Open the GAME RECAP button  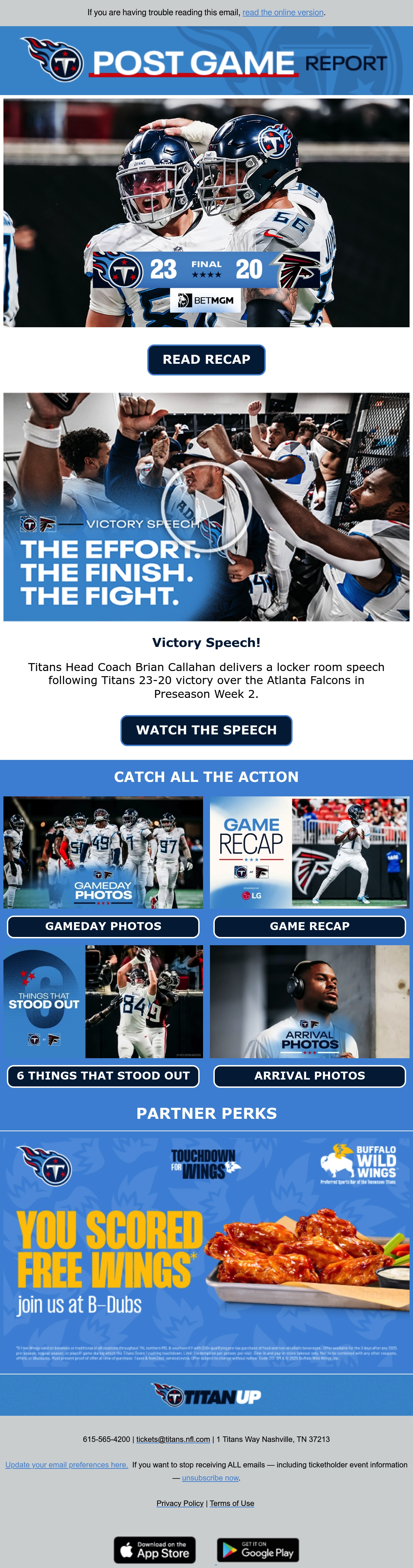(310, 926)
